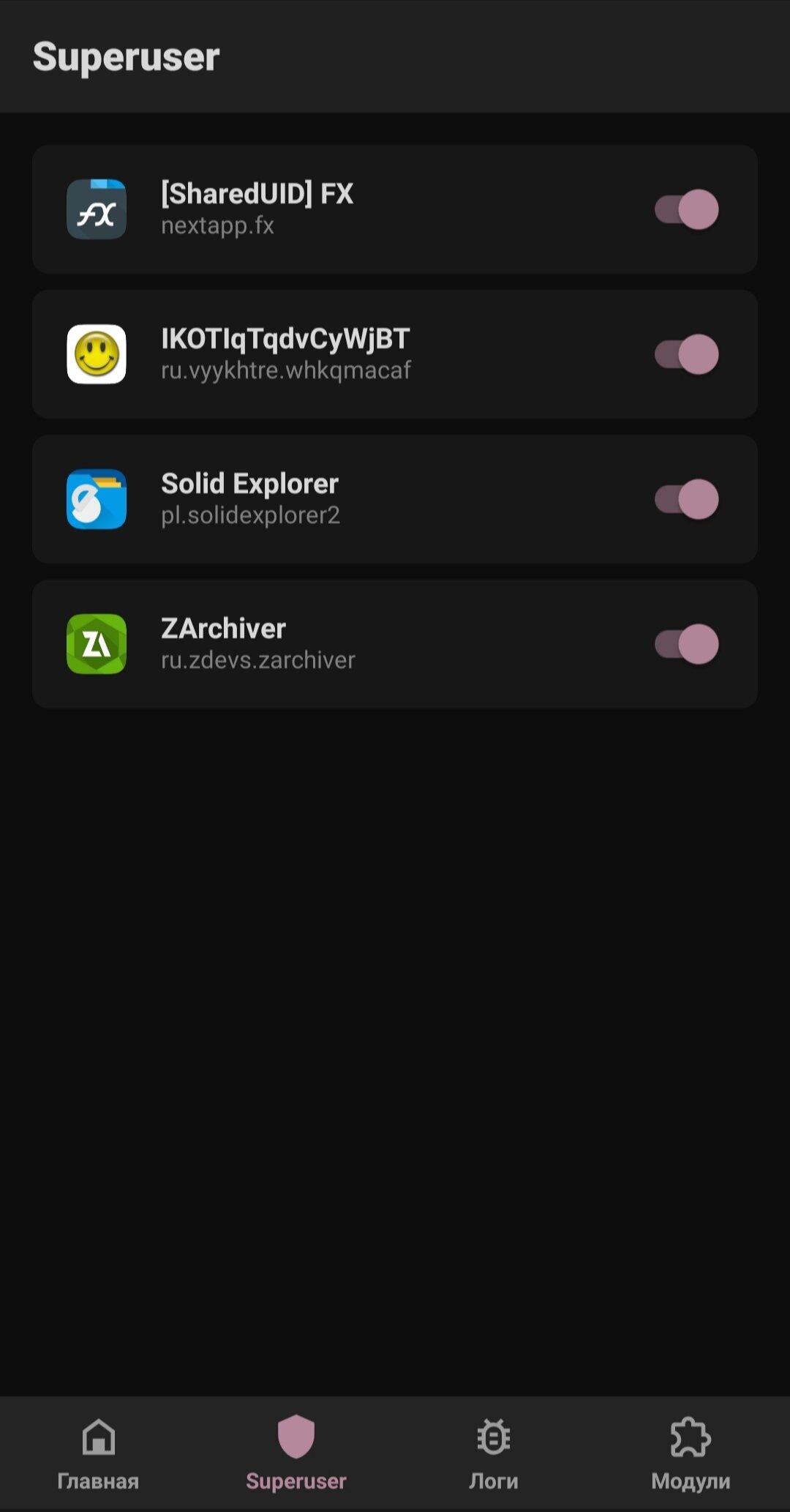790x1512 pixels.
Task: Revoke Solid Explorer superuser toggle
Action: (x=686, y=499)
